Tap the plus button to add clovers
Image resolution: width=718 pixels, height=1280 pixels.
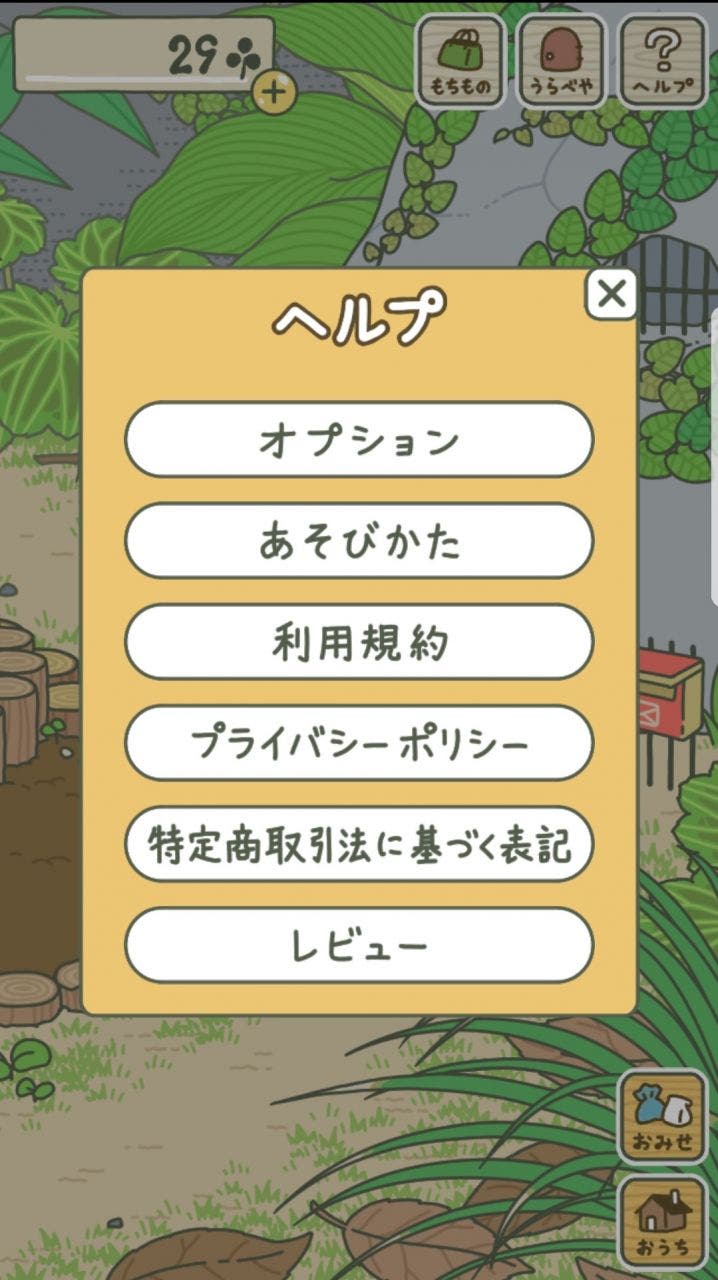pos(273,92)
